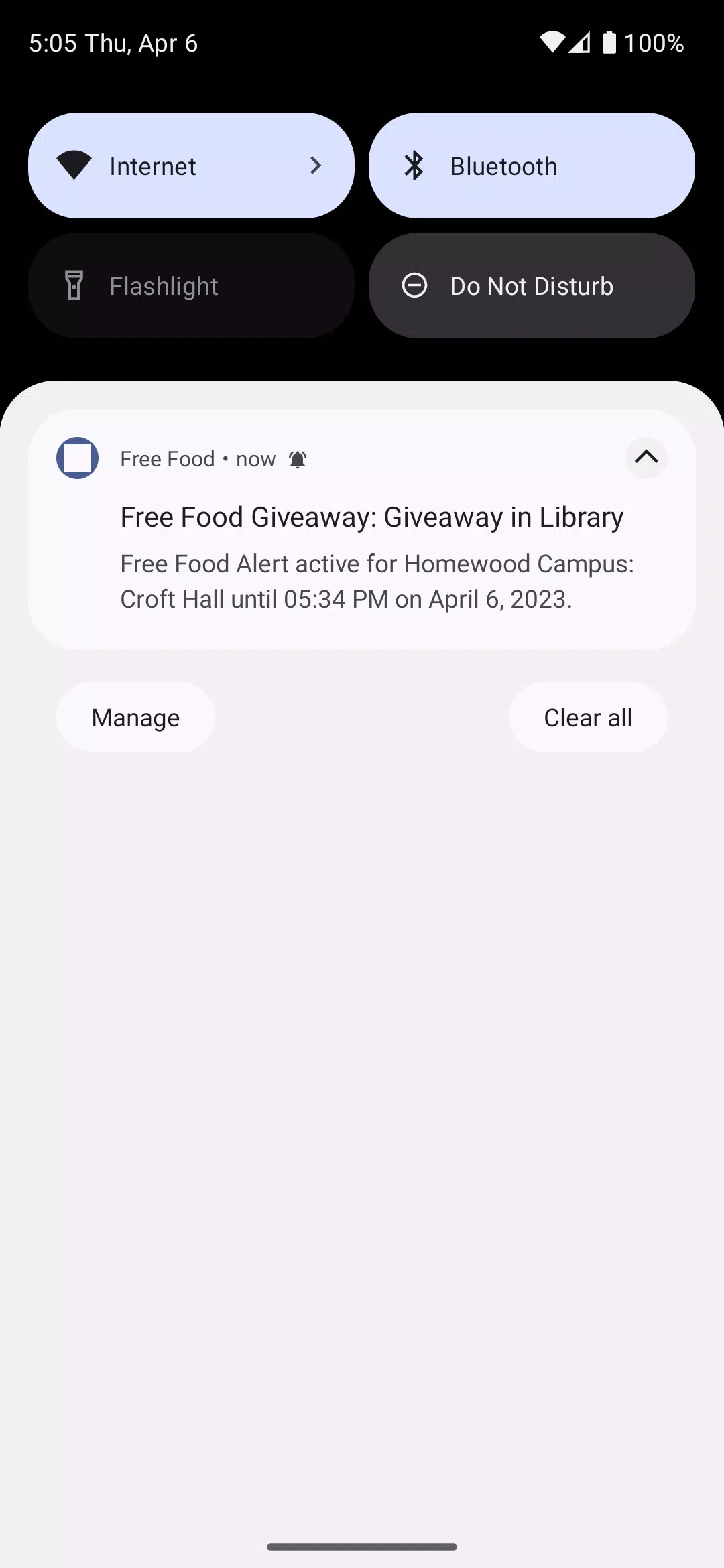Tap the battery icon in status bar
The height and width of the screenshot is (1568, 724).
pos(607,42)
